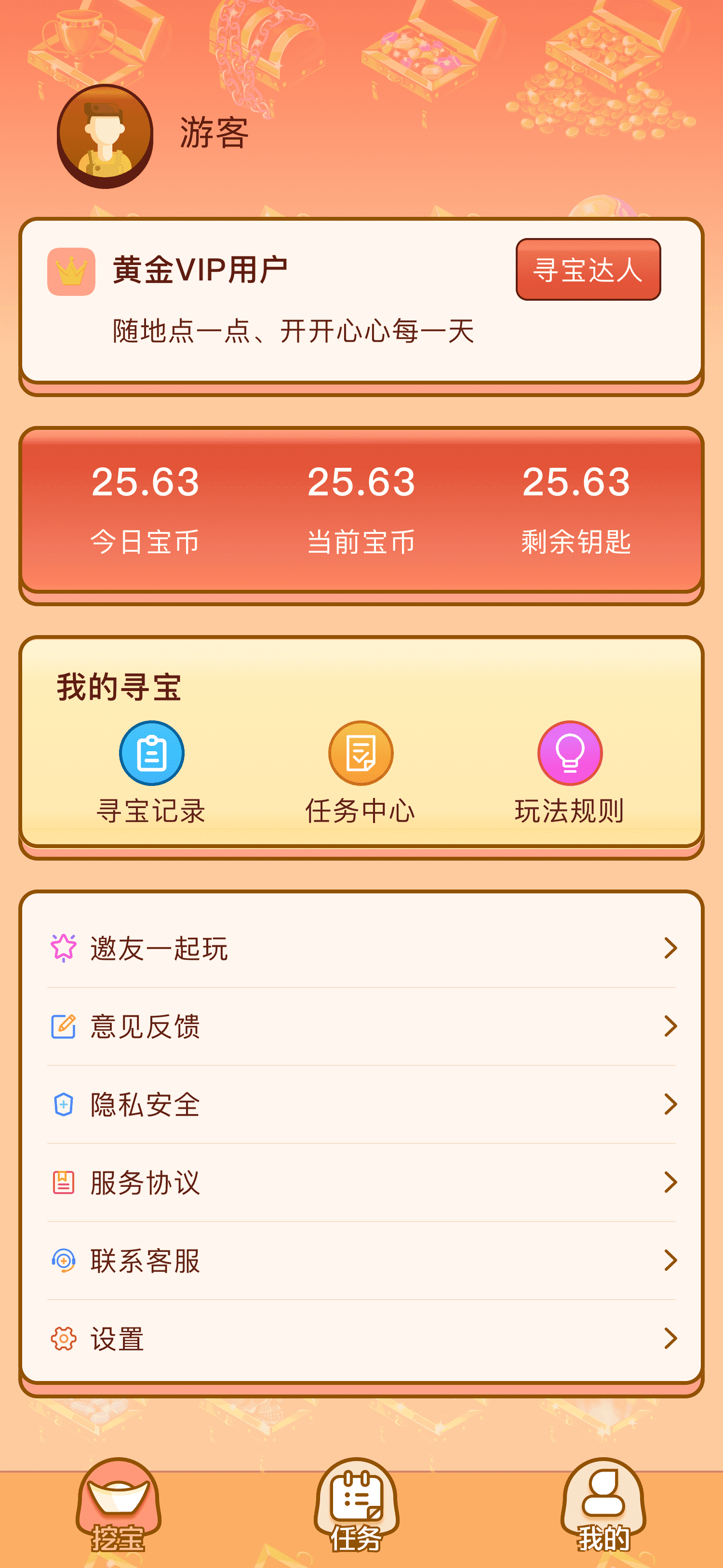Open 邀友一起玩 invite friends row

point(361,948)
